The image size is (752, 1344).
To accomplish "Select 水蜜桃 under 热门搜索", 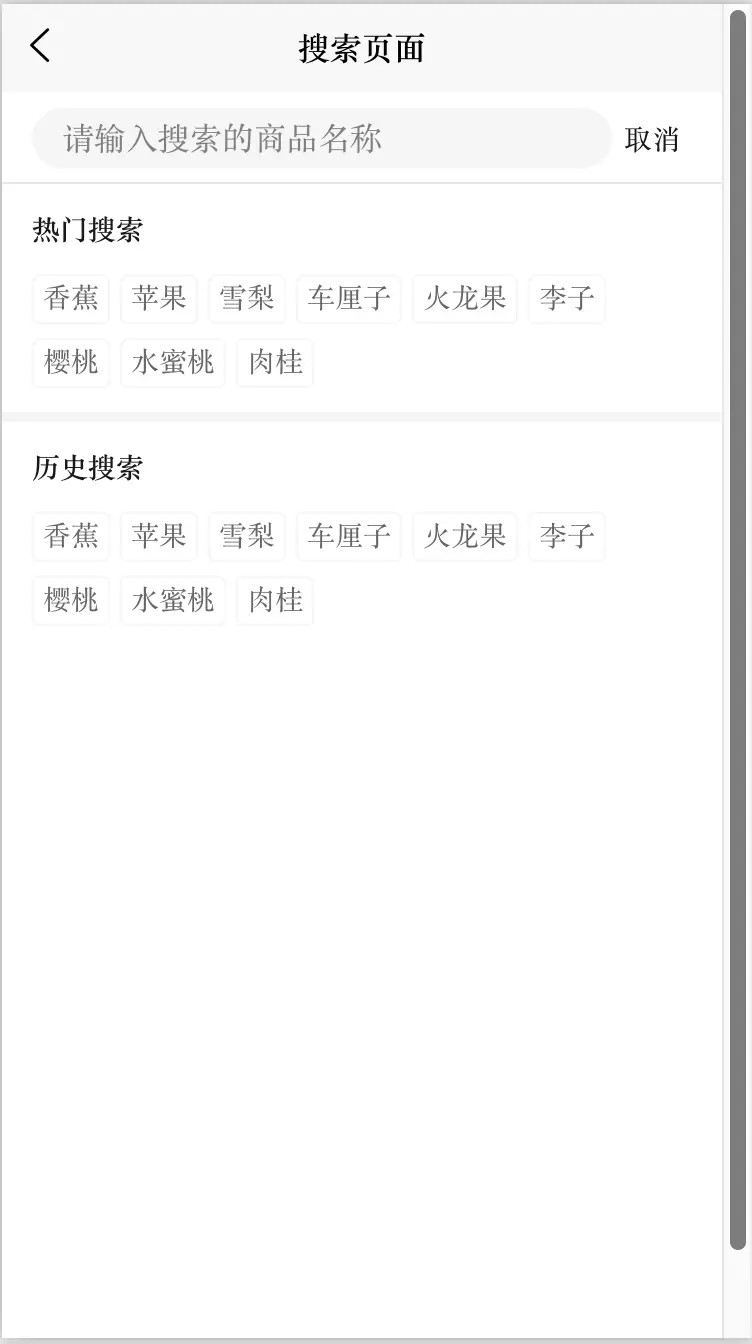I will [x=173, y=363].
